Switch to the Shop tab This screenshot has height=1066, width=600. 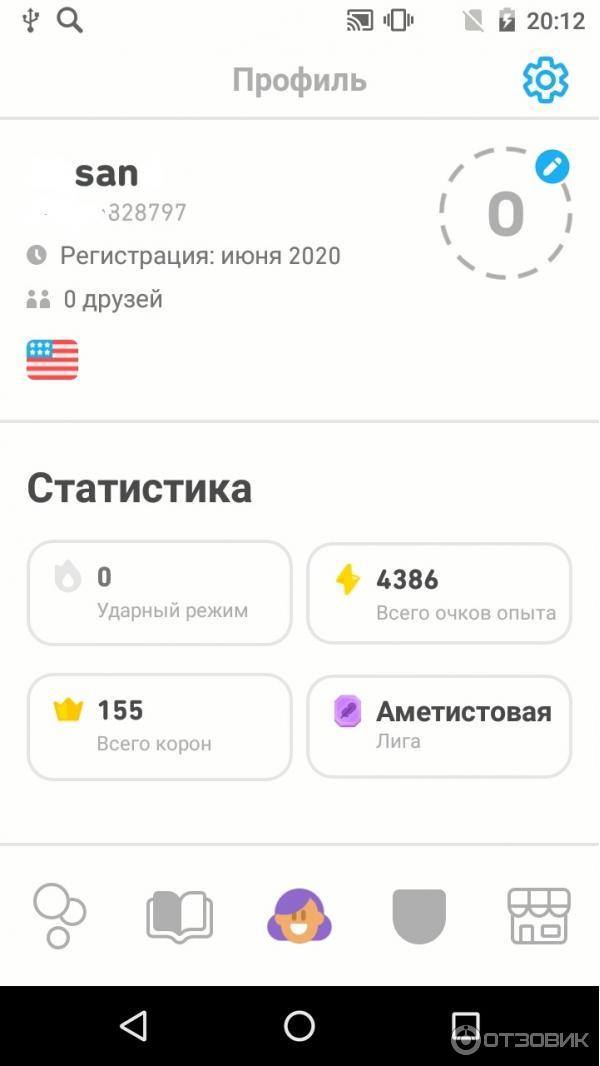coord(539,915)
